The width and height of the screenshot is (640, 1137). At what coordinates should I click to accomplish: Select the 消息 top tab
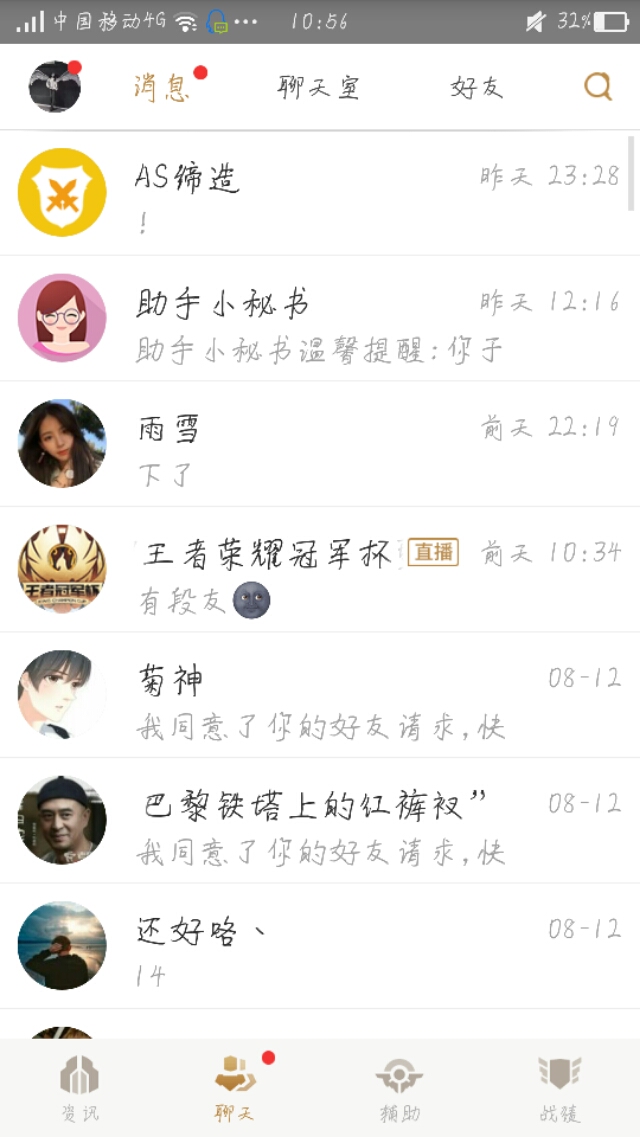tap(161, 88)
